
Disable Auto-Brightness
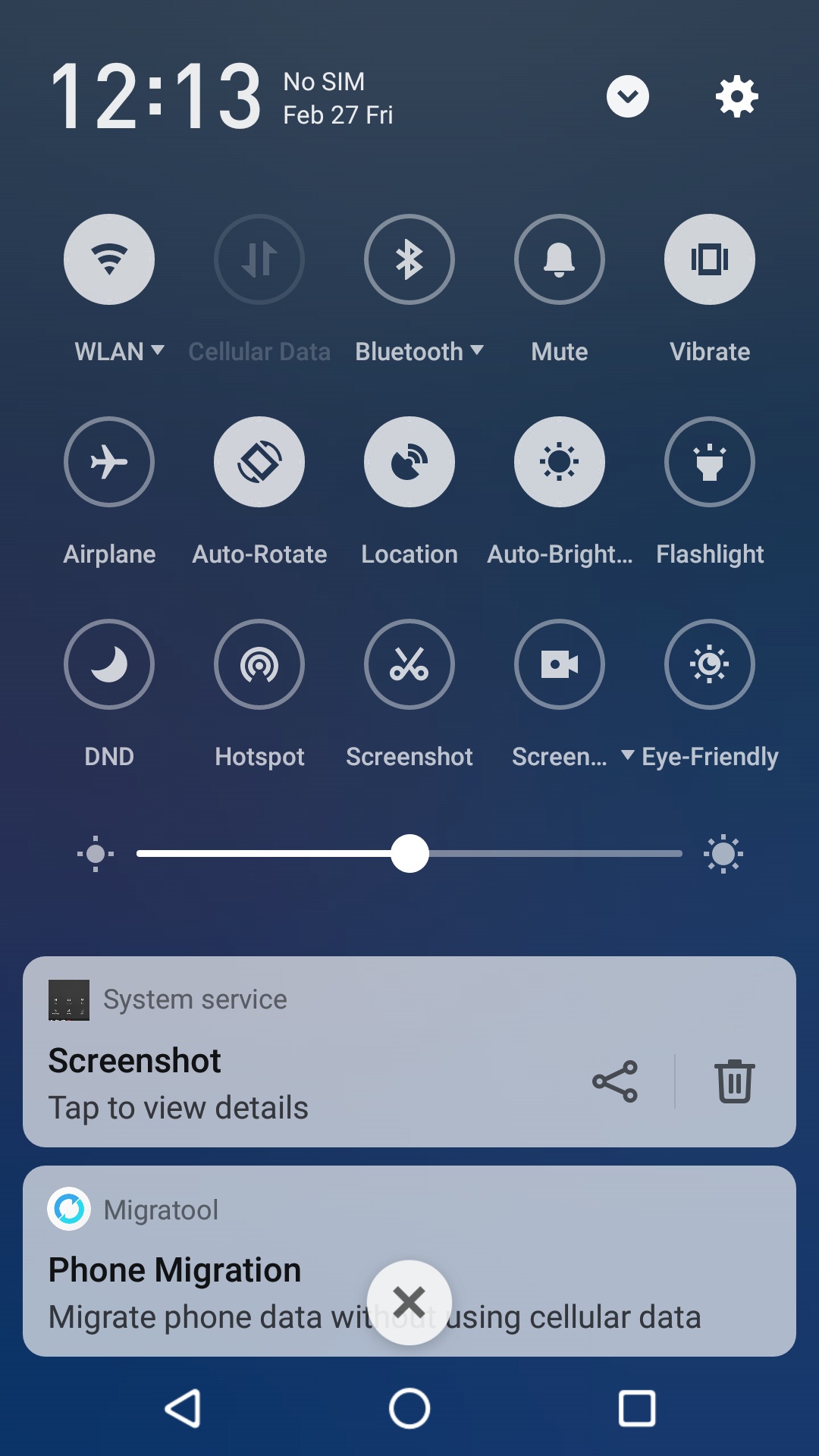pos(560,462)
